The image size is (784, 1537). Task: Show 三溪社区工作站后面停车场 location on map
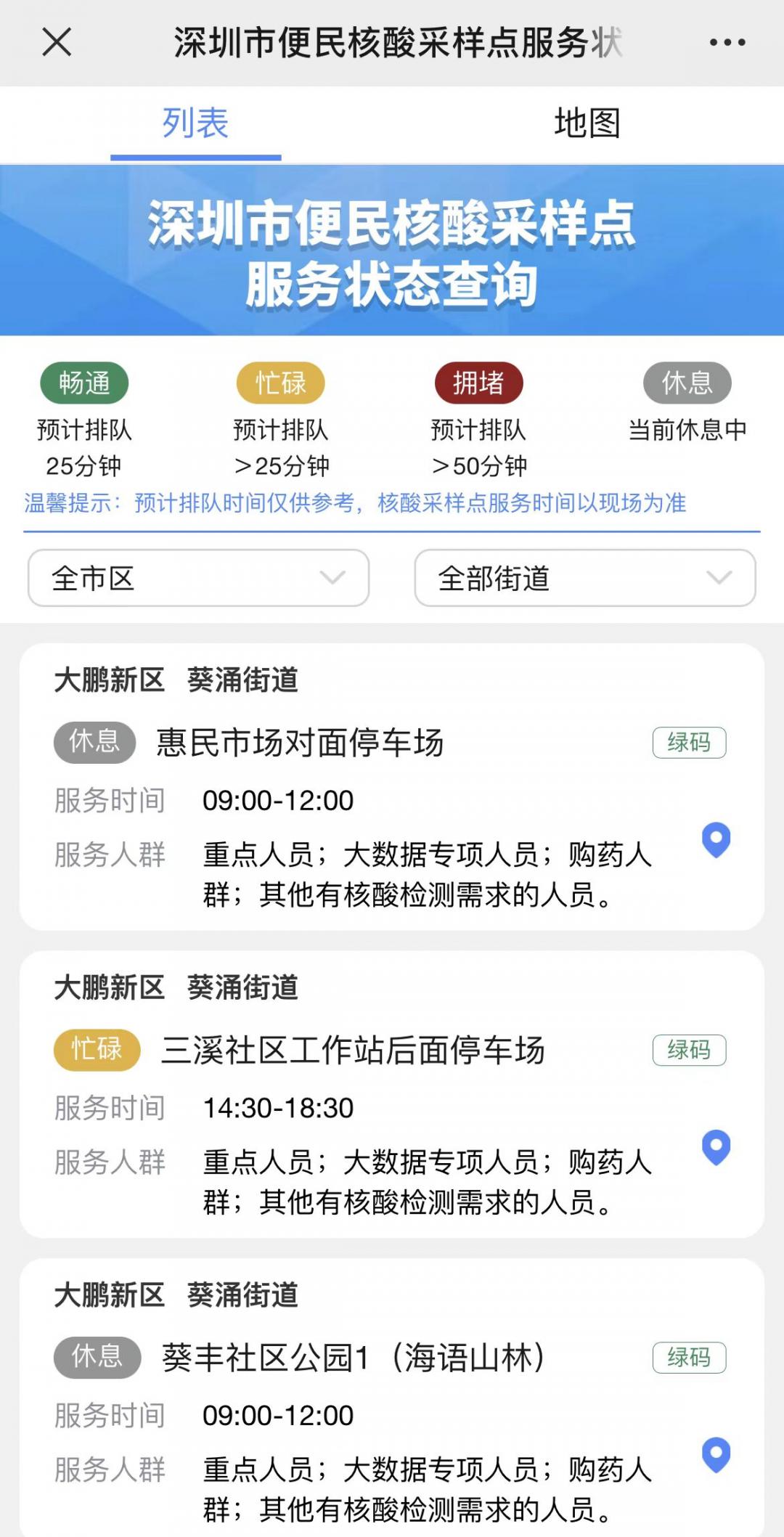click(x=716, y=1147)
